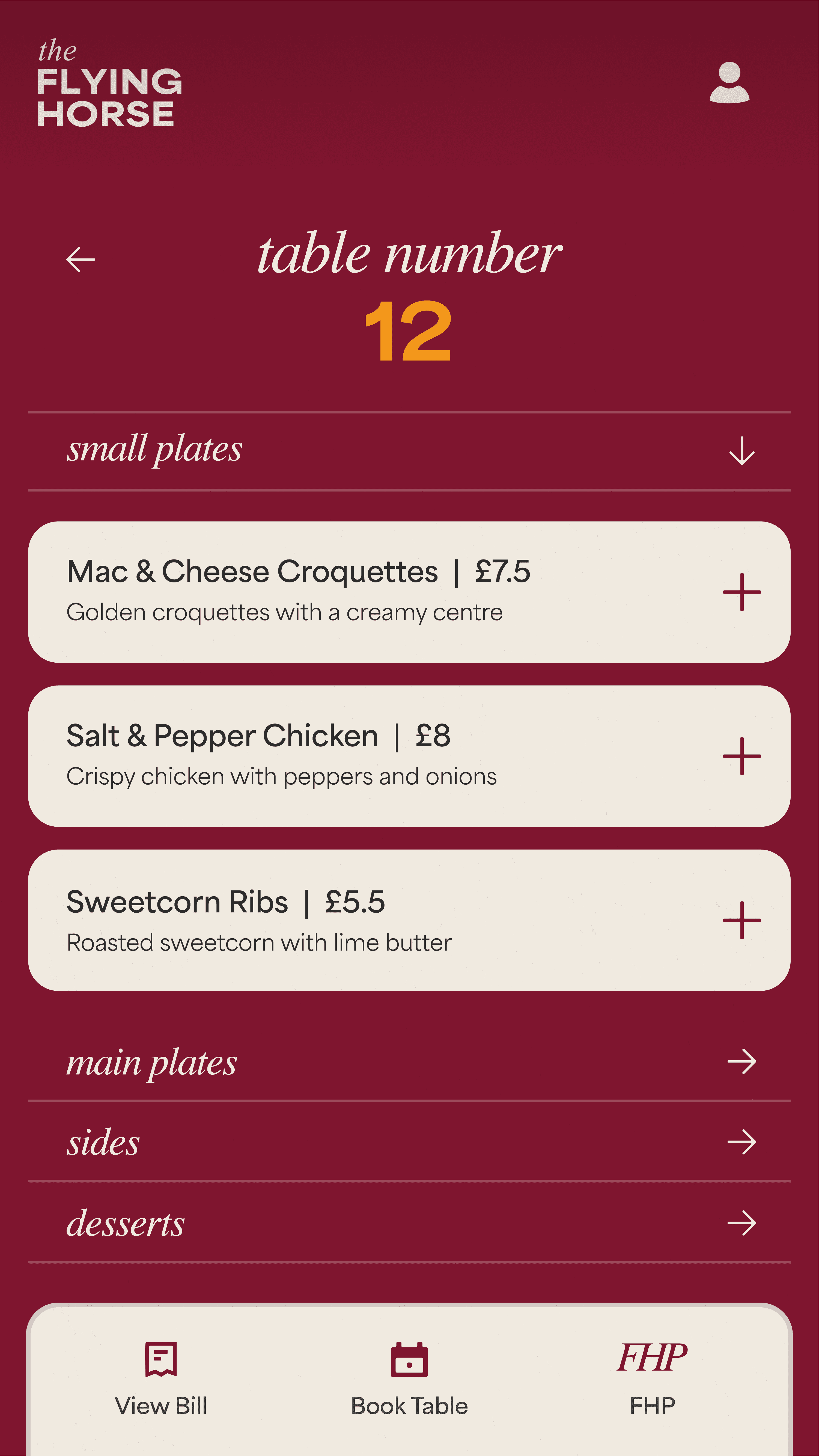Screen dimensions: 819x1456
Task: Add Mac & Cheese Croquettes to order
Action: pyautogui.click(x=741, y=592)
